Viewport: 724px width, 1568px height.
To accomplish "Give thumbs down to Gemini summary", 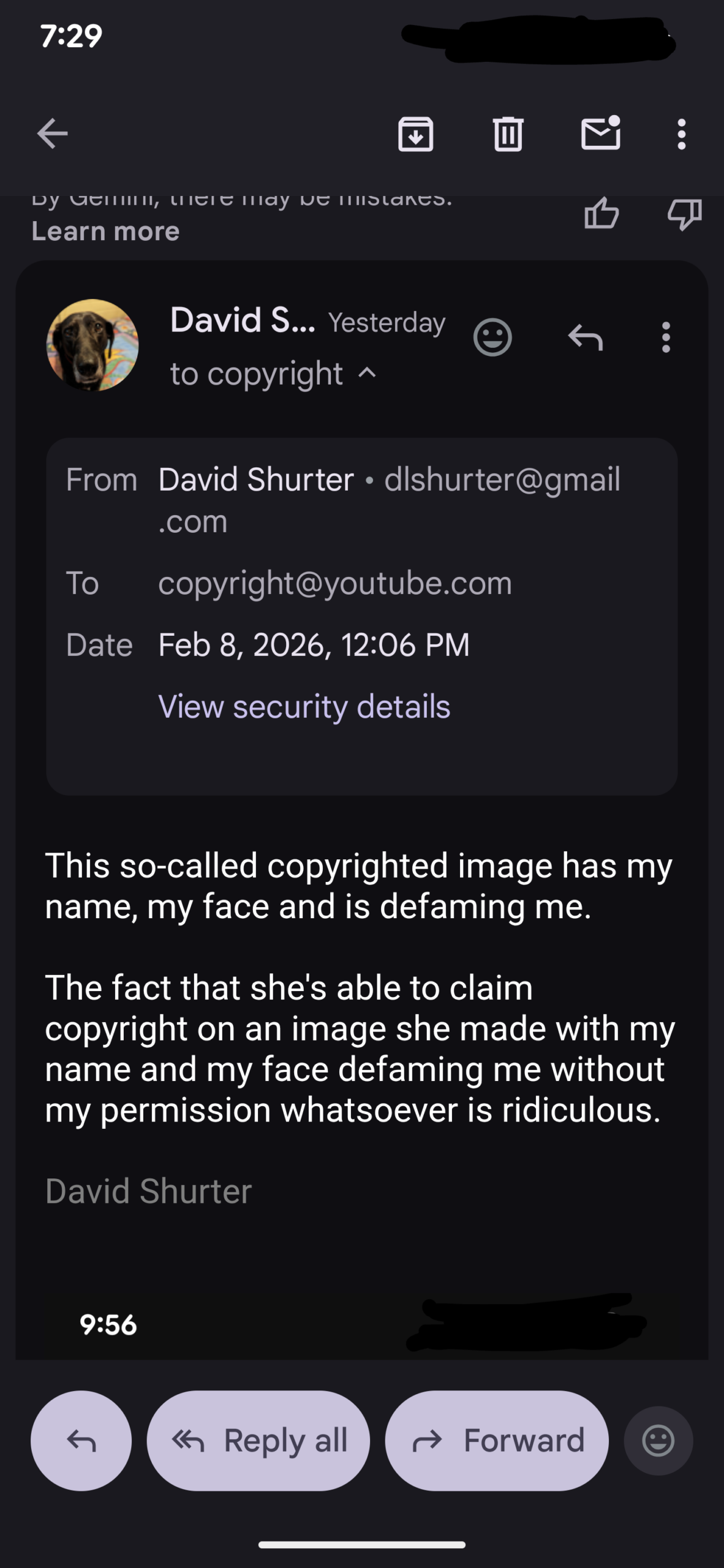I will pyautogui.click(x=684, y=214).
